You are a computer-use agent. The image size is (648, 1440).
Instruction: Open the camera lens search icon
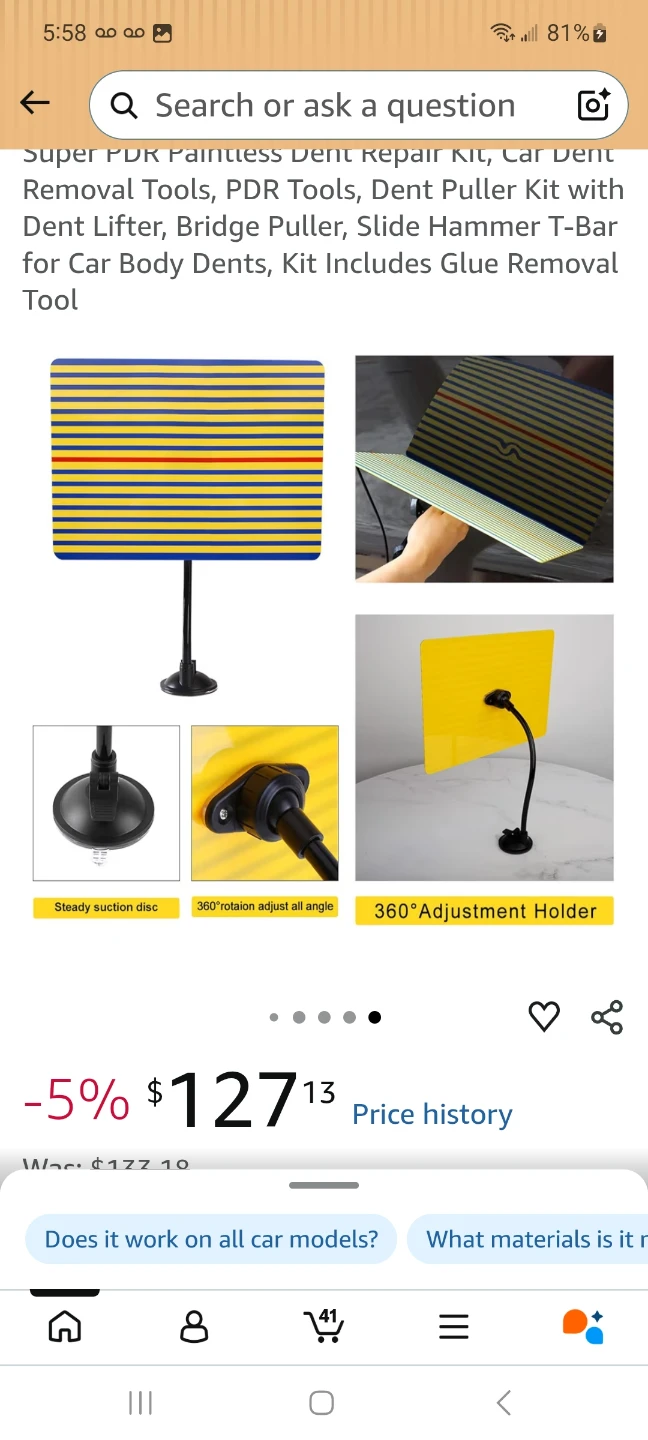tap(593, 105)
